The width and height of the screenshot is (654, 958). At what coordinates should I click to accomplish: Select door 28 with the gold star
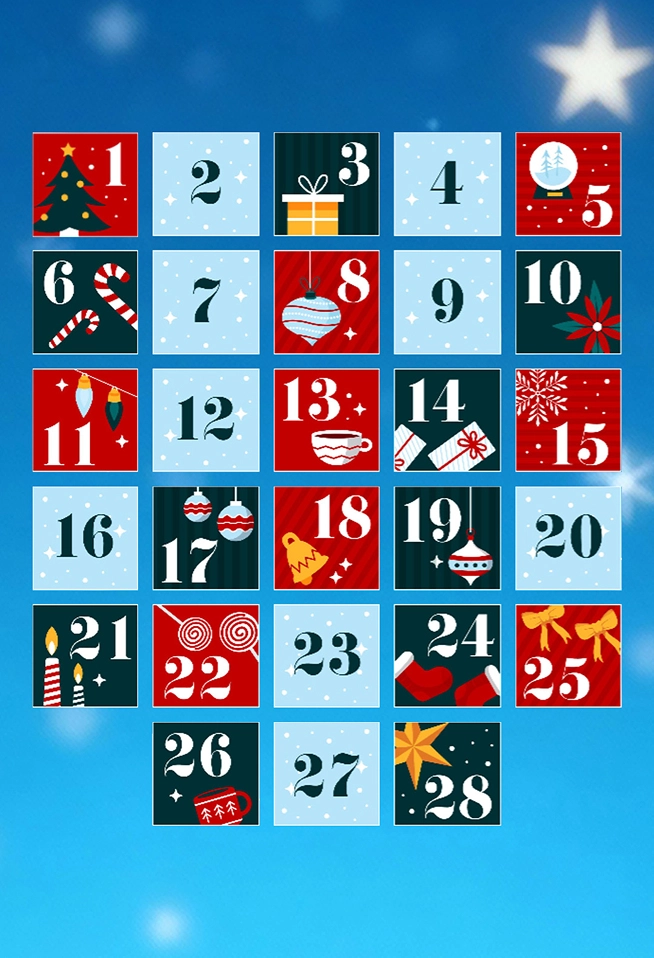point(447,774)
